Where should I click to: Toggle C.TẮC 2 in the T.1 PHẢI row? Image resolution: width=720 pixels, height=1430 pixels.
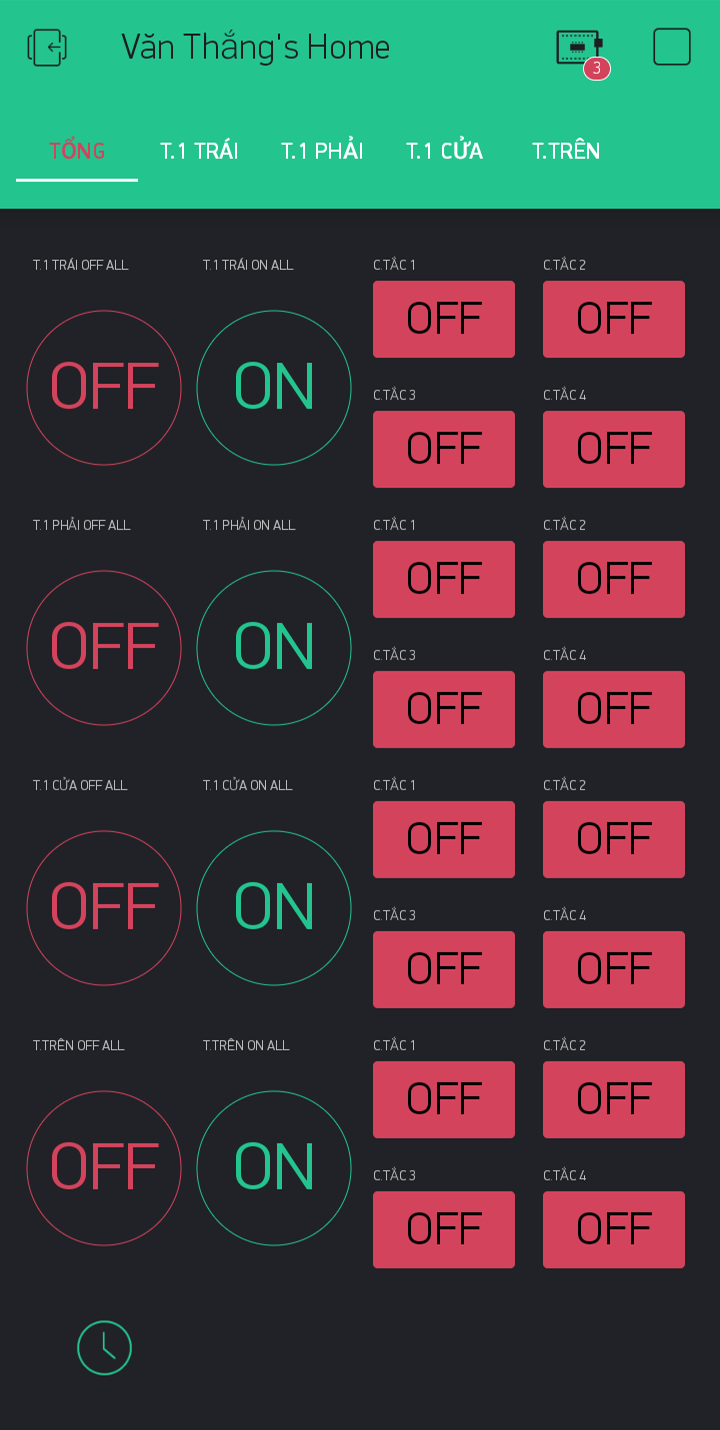(614, 579)
